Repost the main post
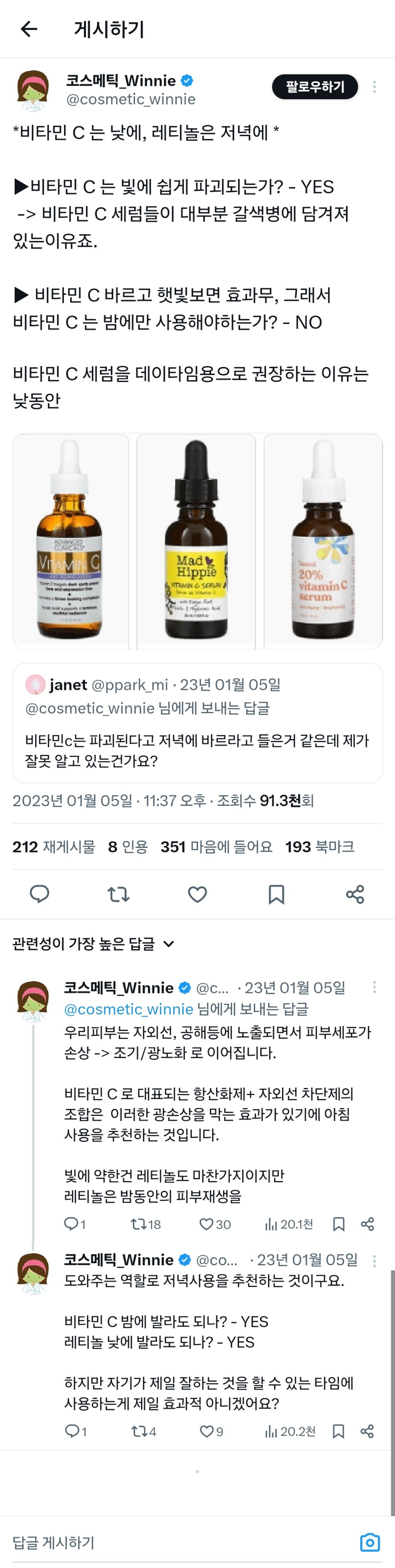 coord(118,893)
